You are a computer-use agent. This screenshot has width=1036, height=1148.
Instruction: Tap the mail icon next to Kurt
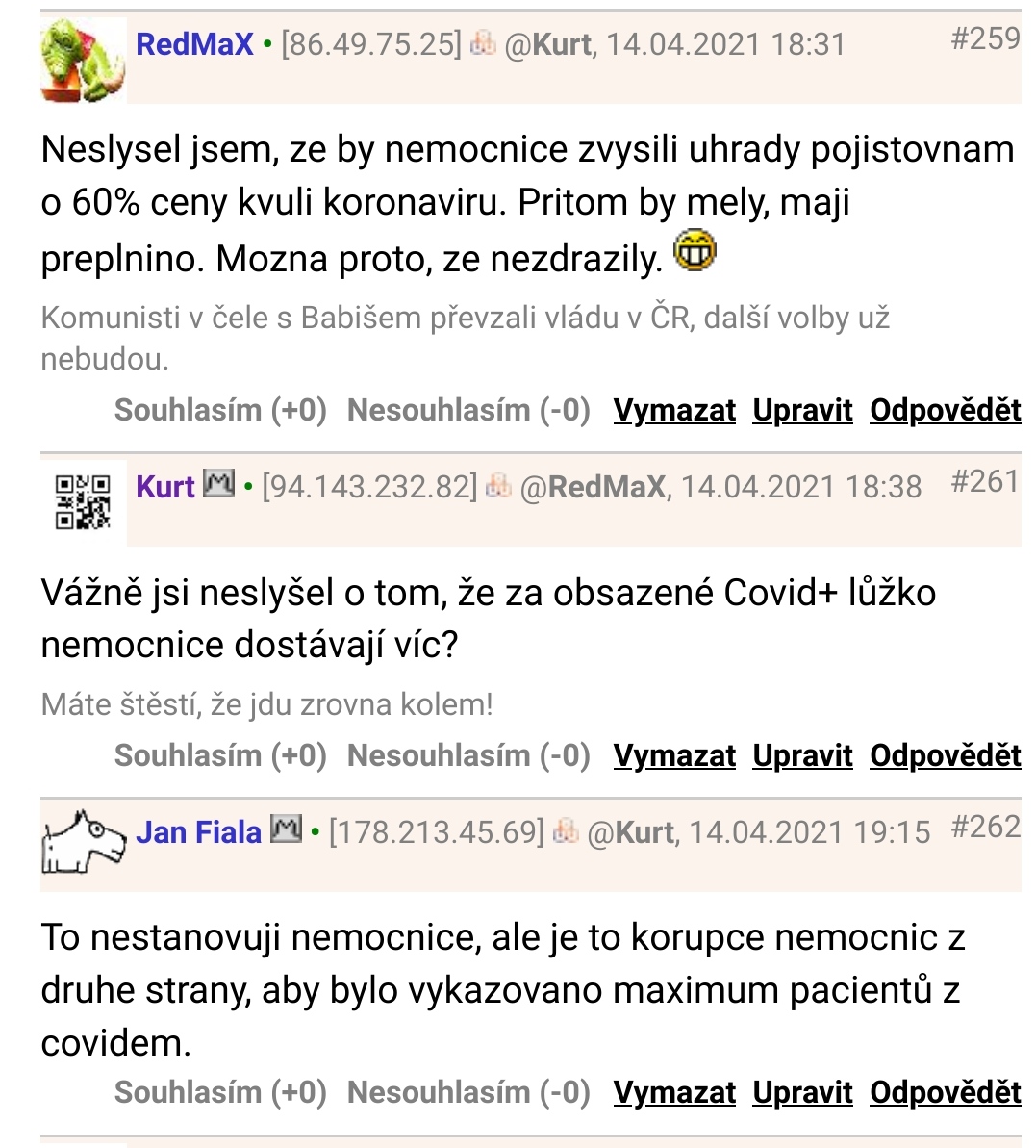pos(218,483)
